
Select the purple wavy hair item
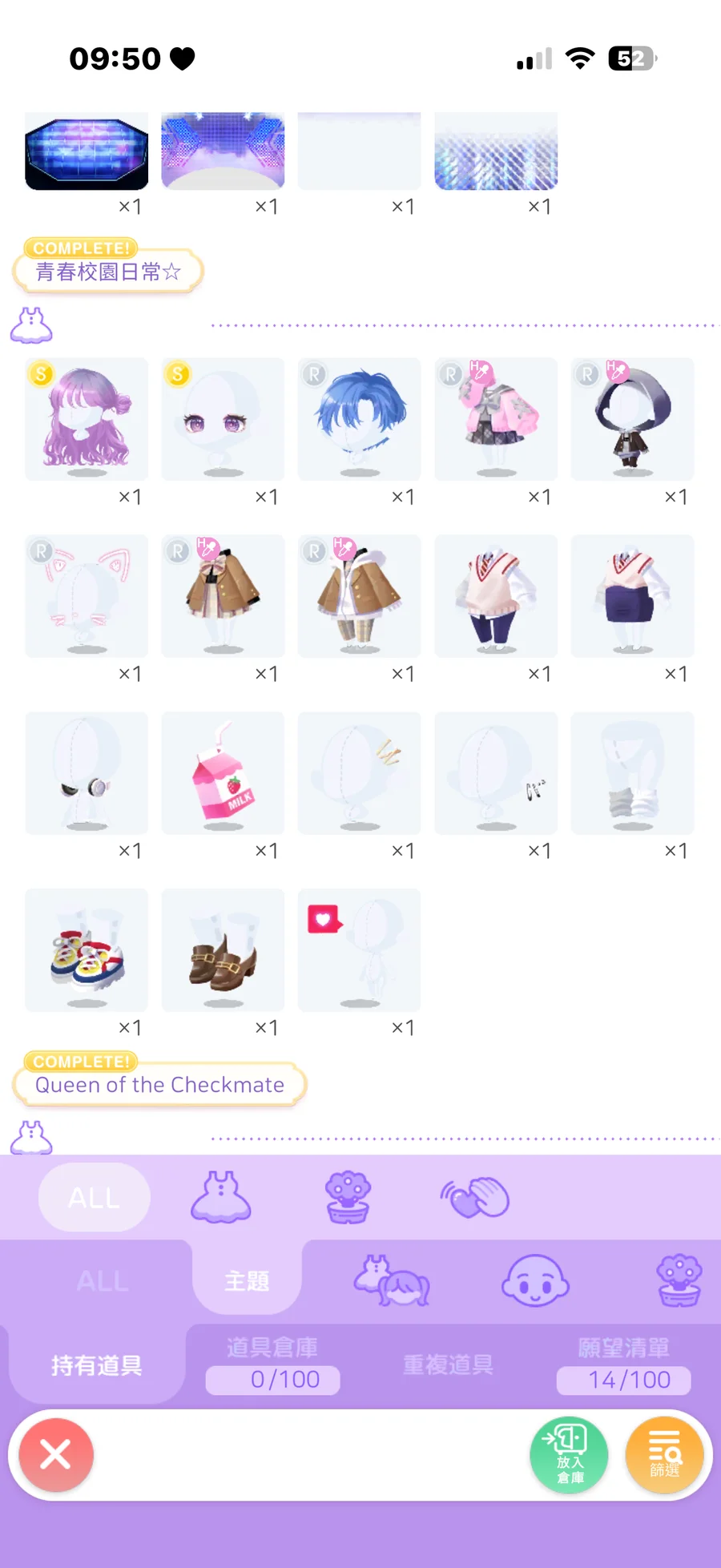[x=87, y=419]
